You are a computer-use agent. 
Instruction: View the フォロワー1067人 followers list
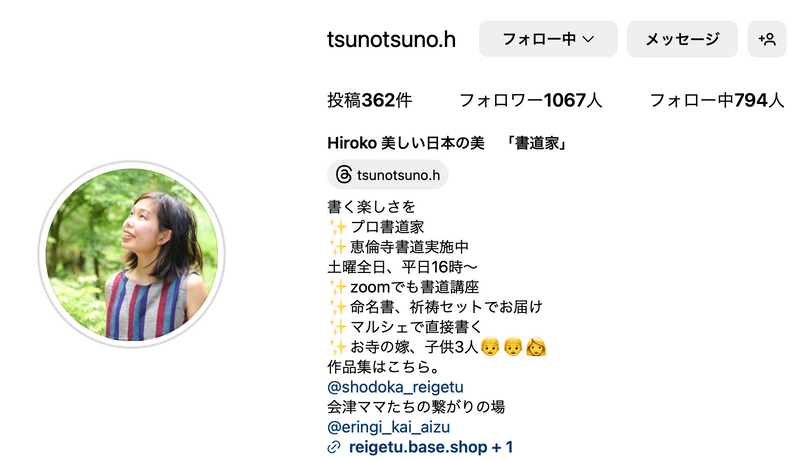[x=530, y=100]
